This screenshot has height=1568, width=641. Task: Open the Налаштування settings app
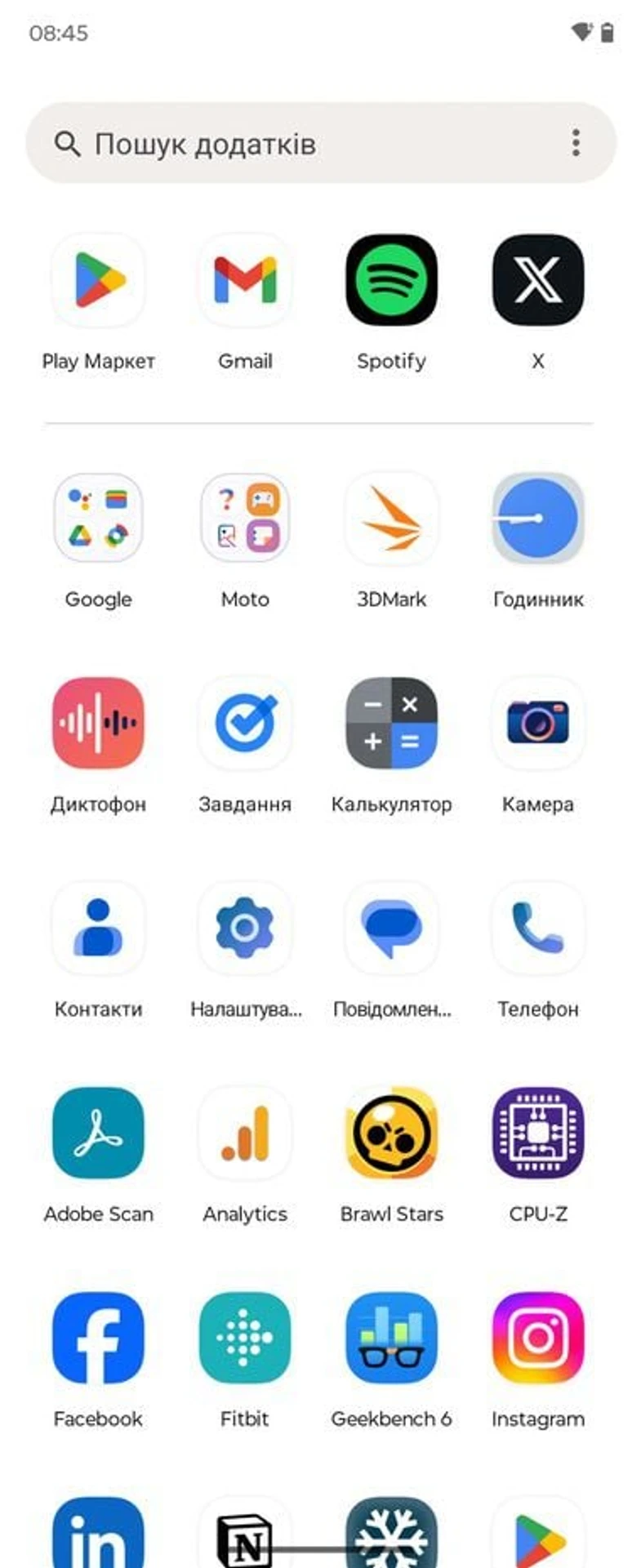pyautogui.click(x=245, y=928)
